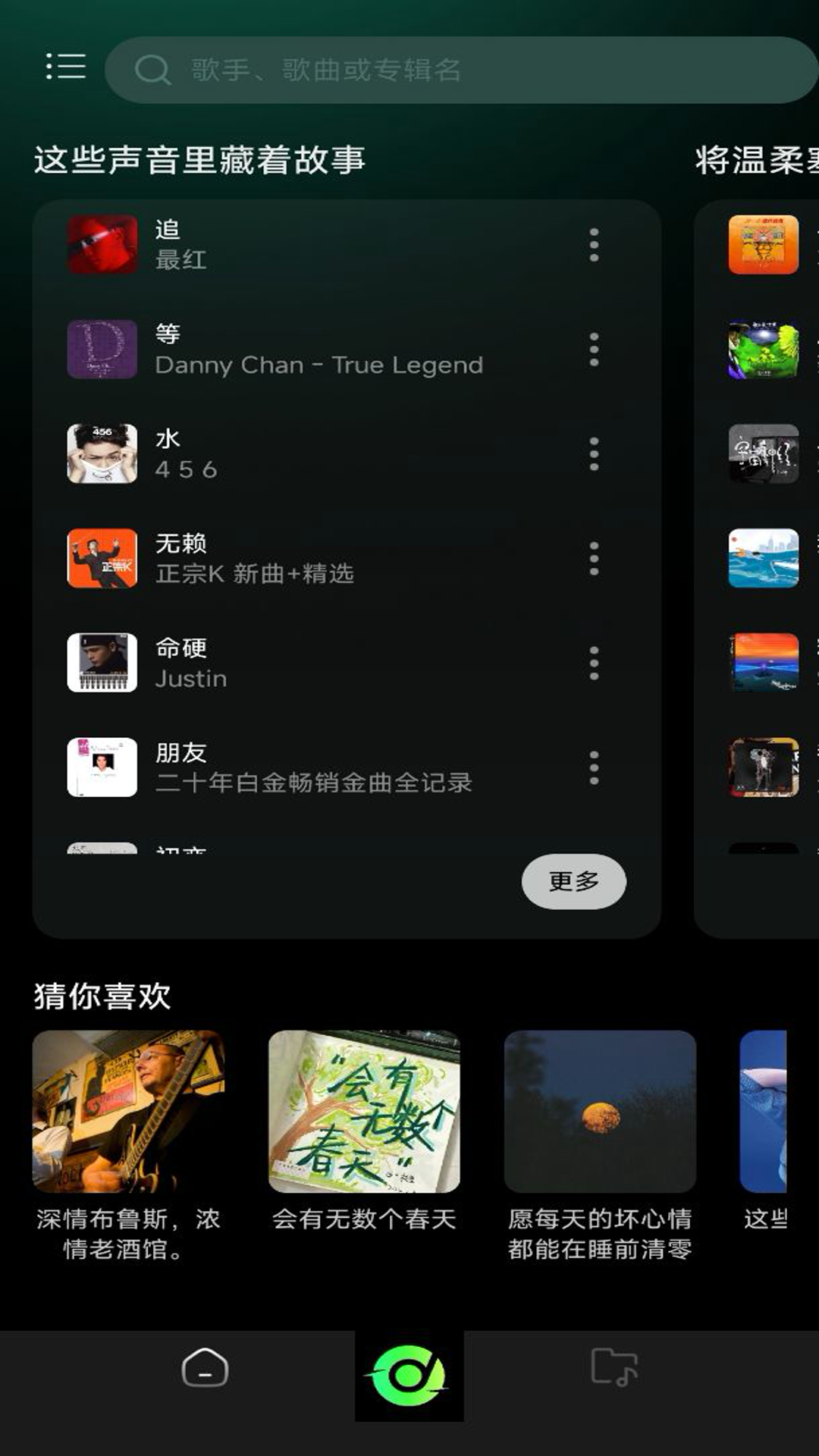Open more options for song 命硬

[x=594, y=664]
